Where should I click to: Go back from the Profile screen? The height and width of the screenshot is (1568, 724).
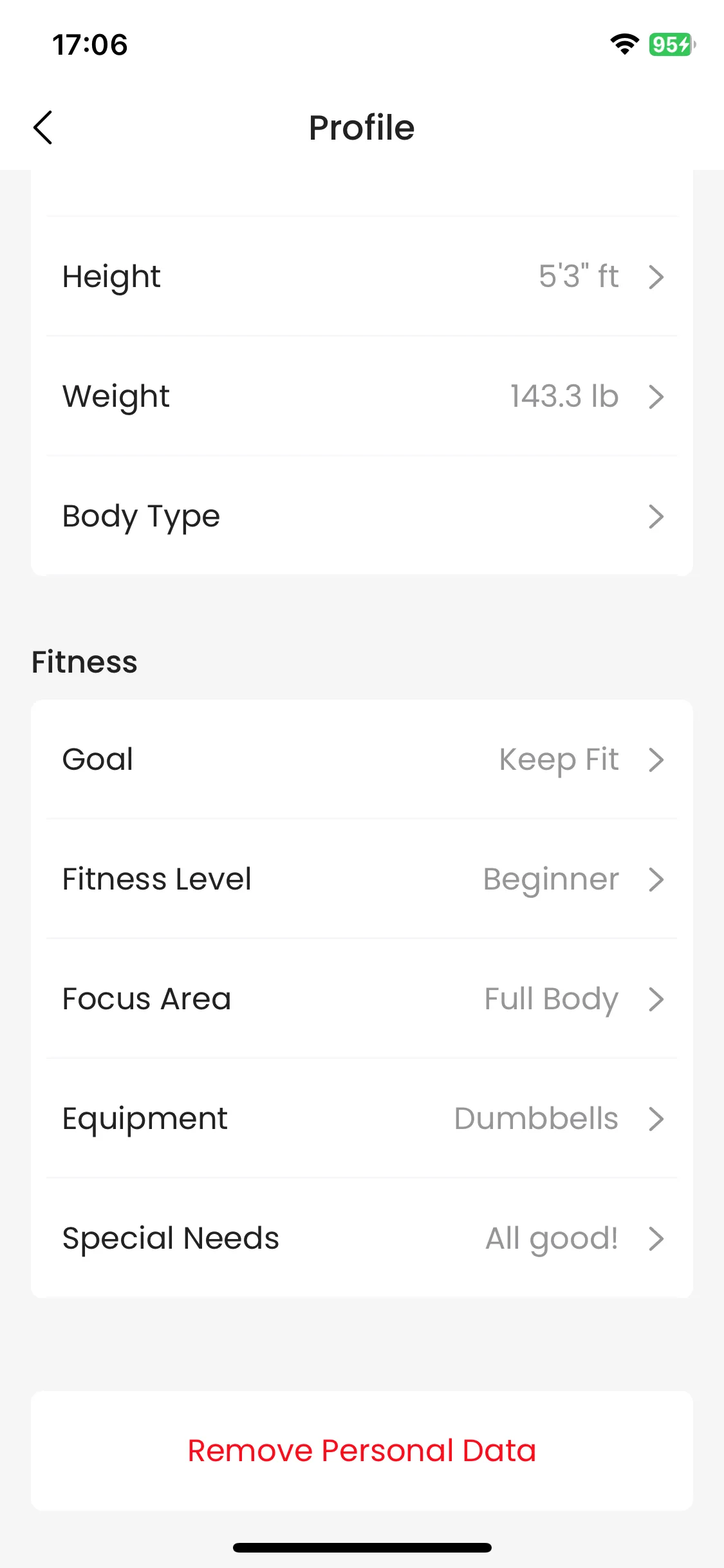pos(43,127)
